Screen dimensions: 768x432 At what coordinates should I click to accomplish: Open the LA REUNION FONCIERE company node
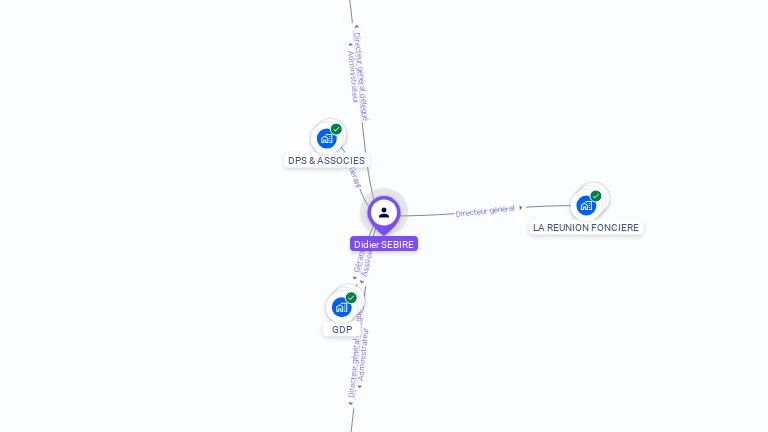(x=586, y=205)
